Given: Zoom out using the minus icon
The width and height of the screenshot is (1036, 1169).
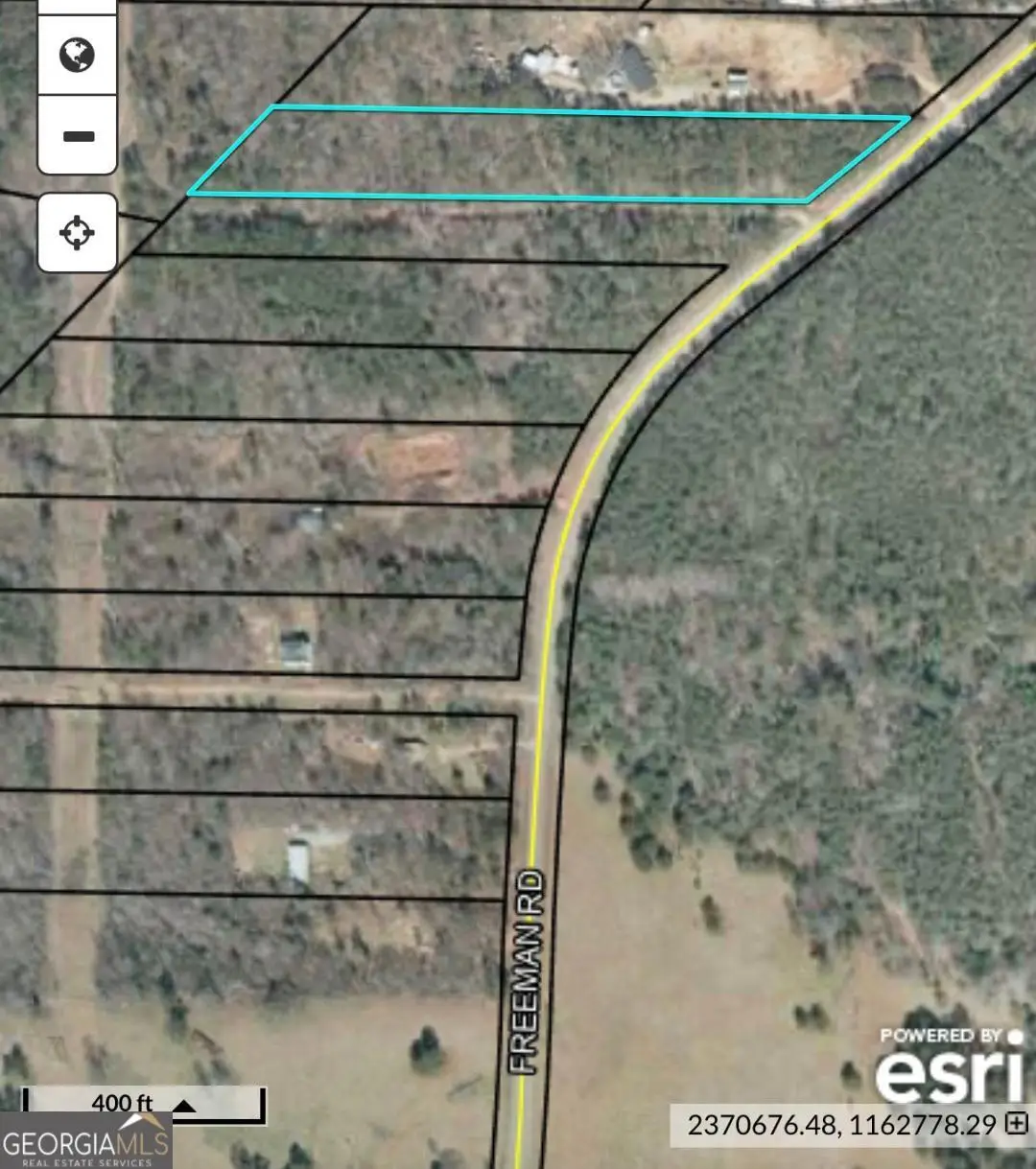Looking at the screenshot, I should (77, 134).
